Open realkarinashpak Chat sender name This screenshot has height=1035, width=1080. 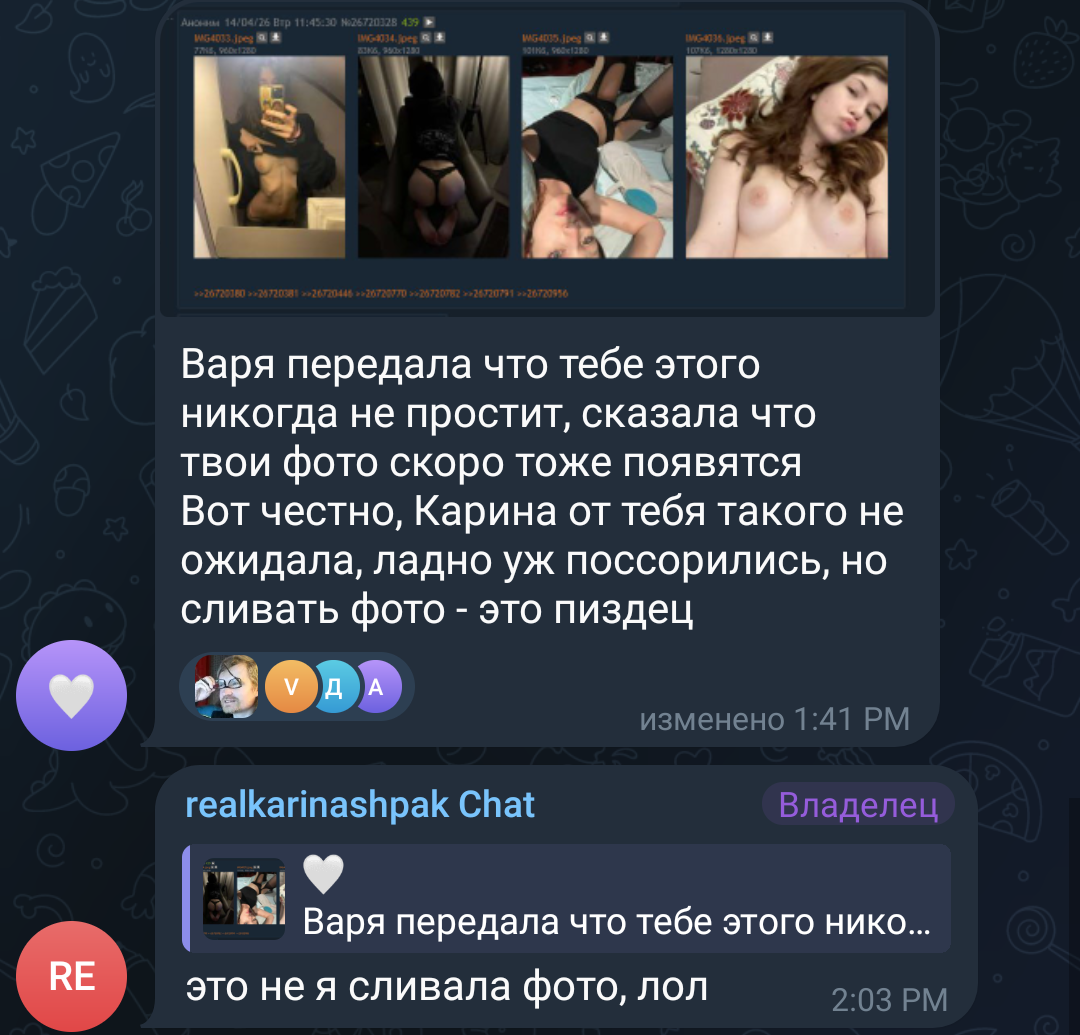pos(360,804)
